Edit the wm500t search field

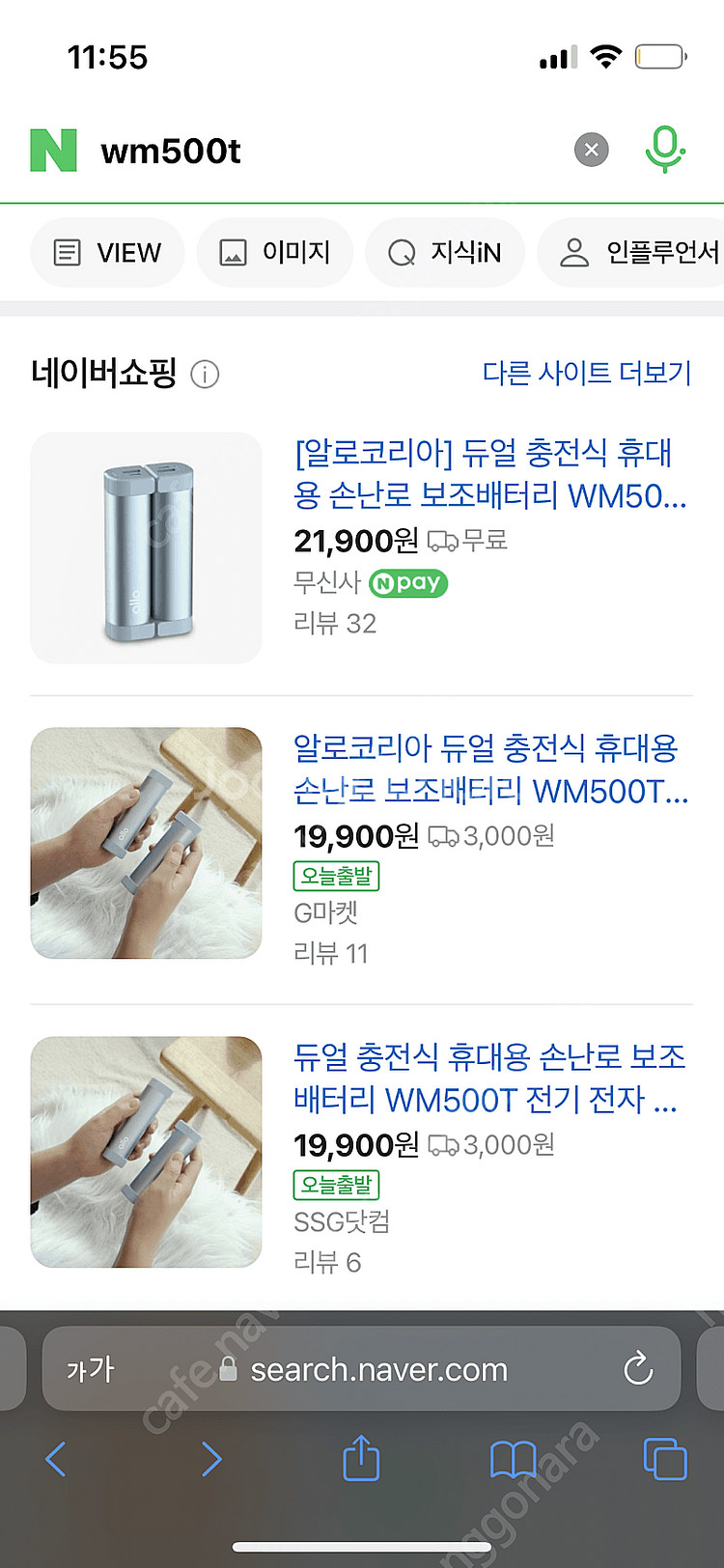coord(328,151)
